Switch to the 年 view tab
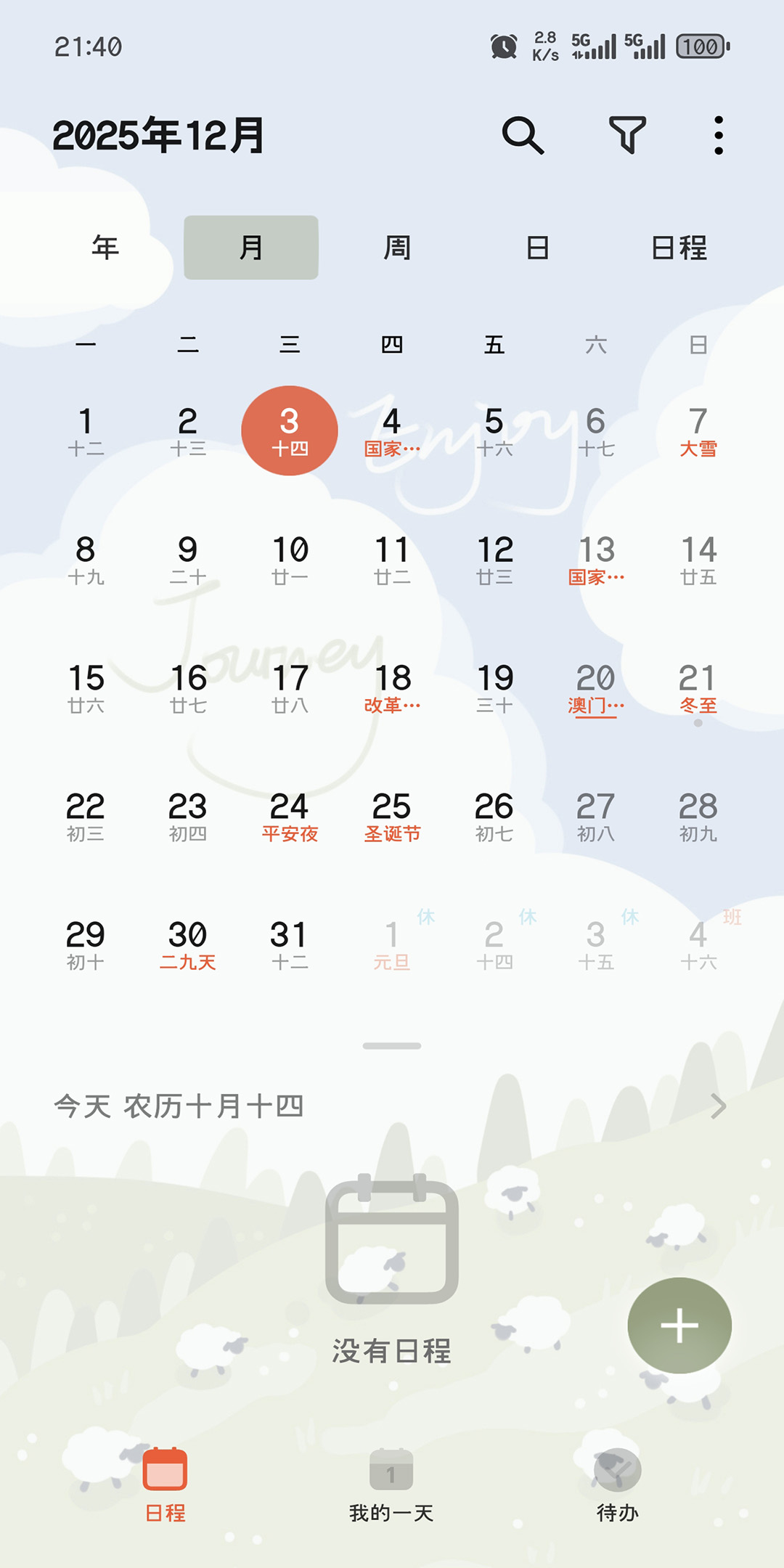The image size is (784, 1568). [x=105, y=248]
